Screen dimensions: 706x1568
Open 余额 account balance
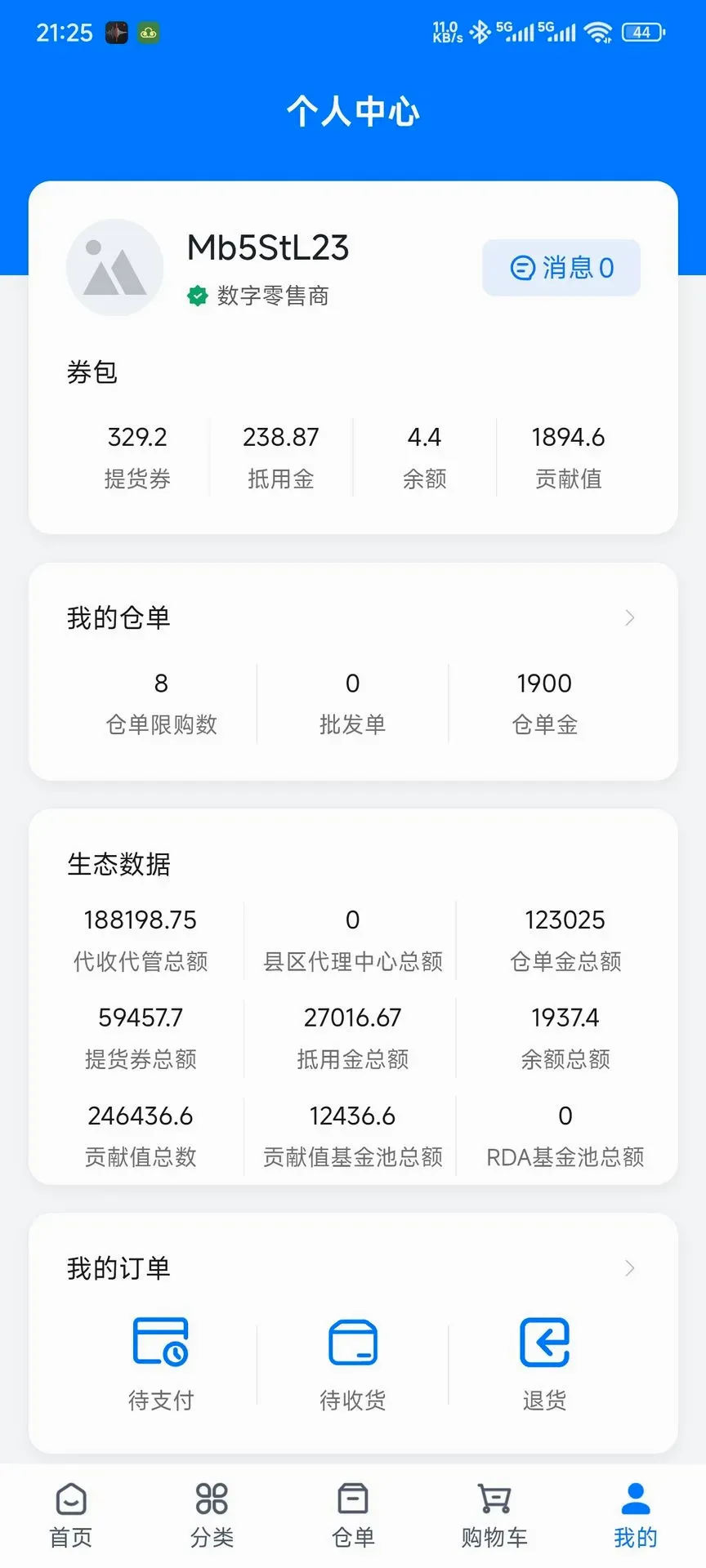pos(425,457)
